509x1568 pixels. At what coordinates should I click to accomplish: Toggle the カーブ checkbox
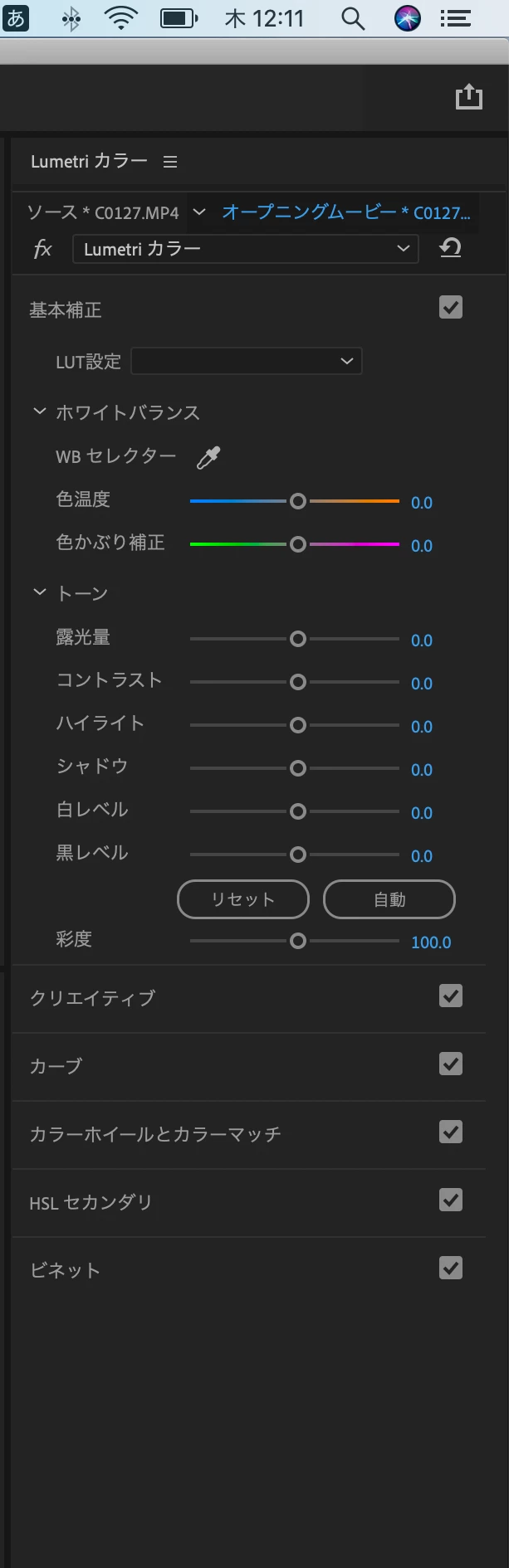[x=451, y=1064]
